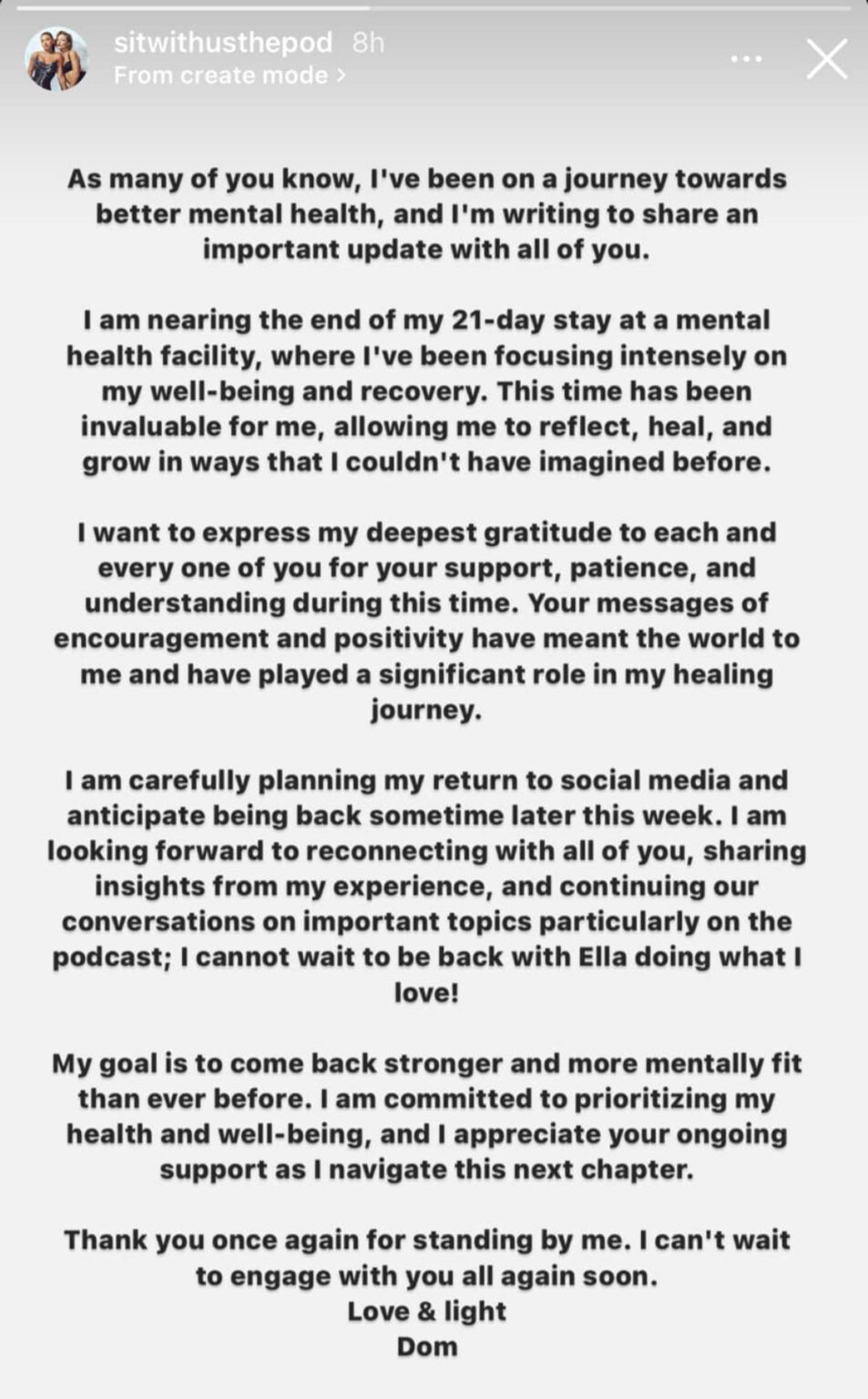Open the three-dot story options menu
Viewport: 868px width, 1399px height.
(746, 59)
